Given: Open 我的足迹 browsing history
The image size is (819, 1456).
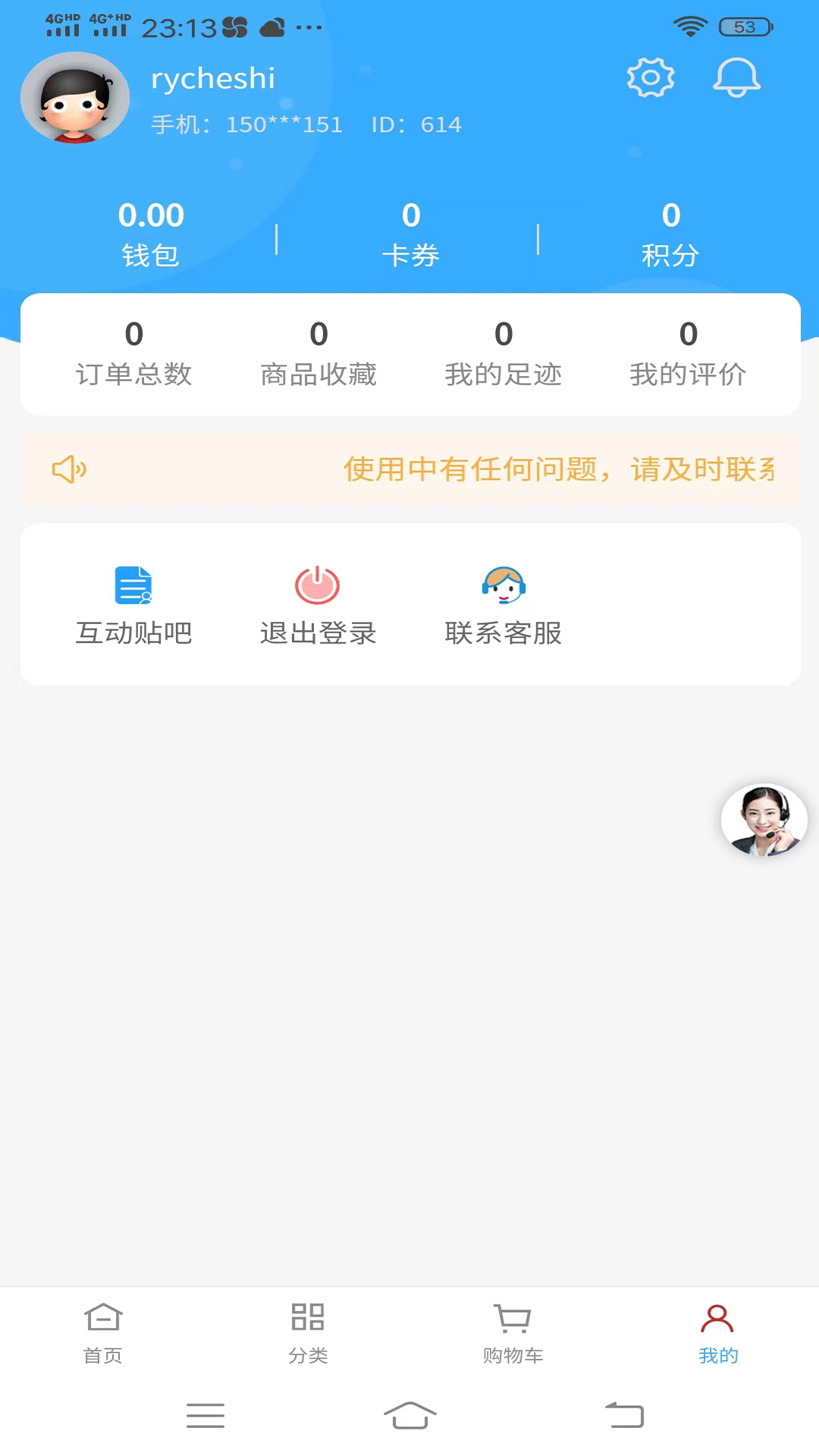Looking at the screenshot, I should pyautogui.click(x=503, y=353).
